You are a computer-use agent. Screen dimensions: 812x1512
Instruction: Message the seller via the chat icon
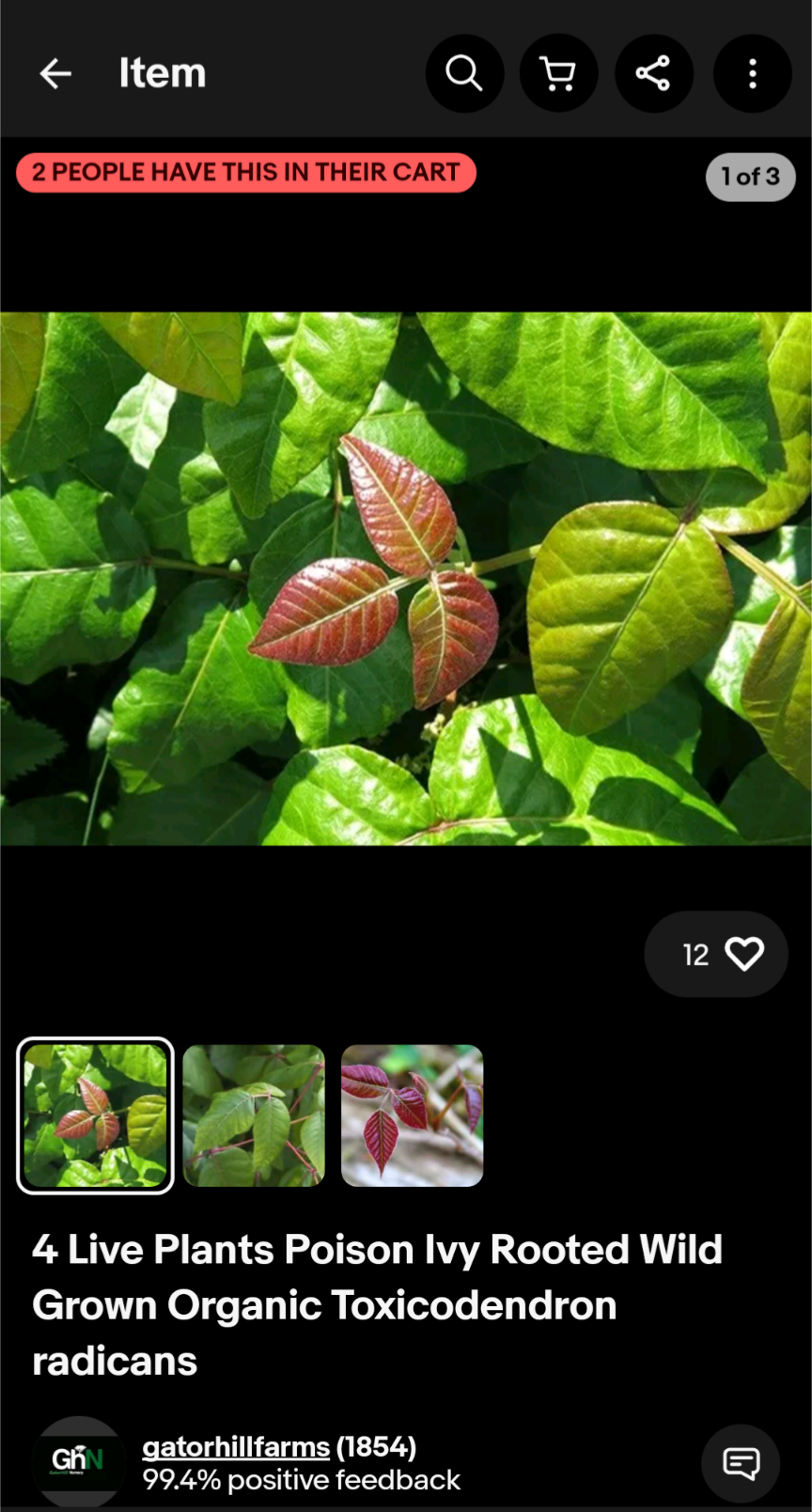coord(741,1463)
